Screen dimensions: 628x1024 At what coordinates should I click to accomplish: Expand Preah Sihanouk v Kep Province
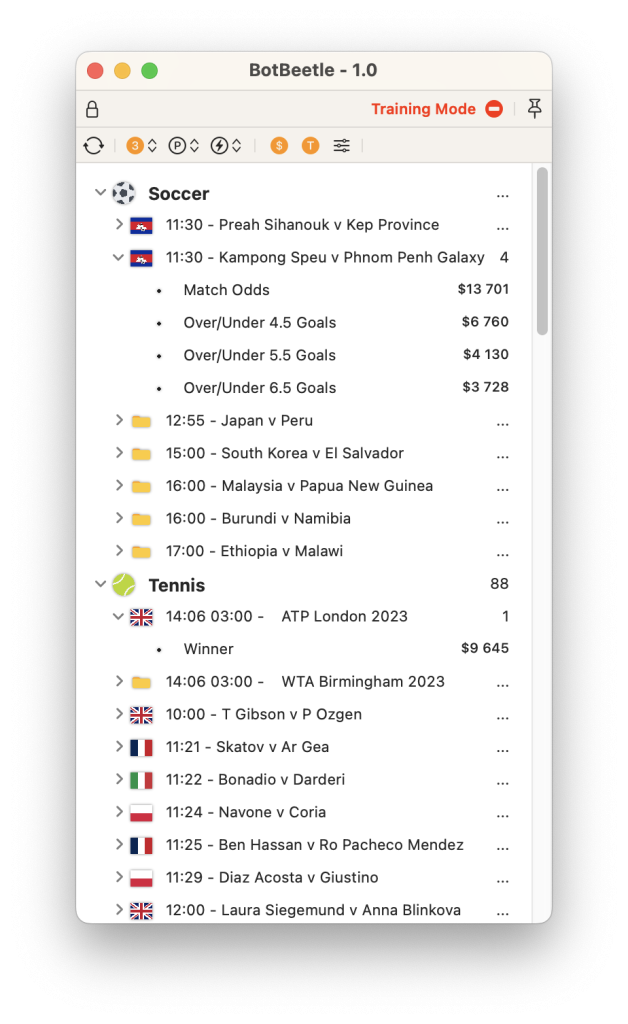pyautogui.click(x=119, y=224)
